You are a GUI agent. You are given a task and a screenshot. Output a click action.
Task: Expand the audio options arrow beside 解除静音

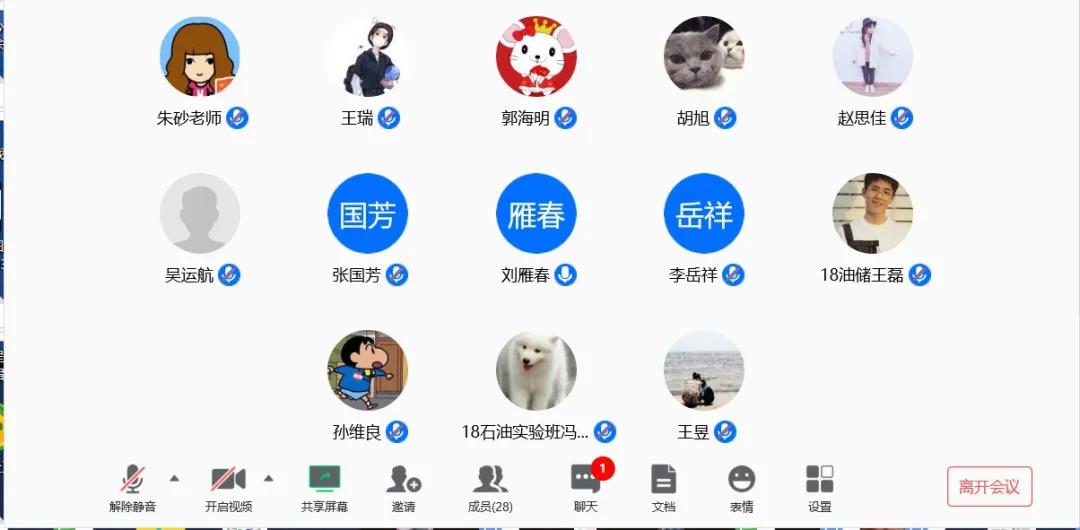coord(175,478)
